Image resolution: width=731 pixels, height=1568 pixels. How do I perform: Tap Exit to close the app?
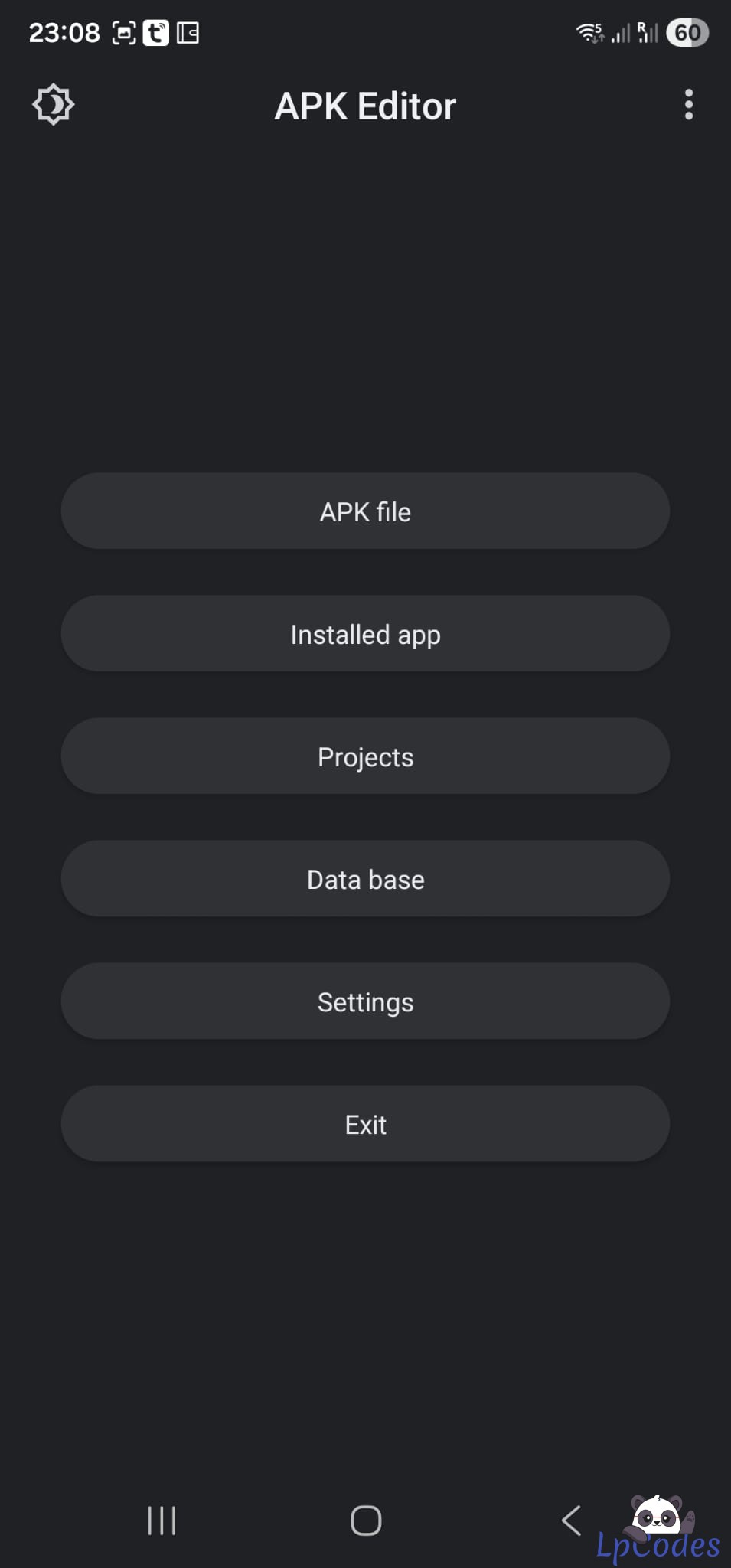(365, 1124)
